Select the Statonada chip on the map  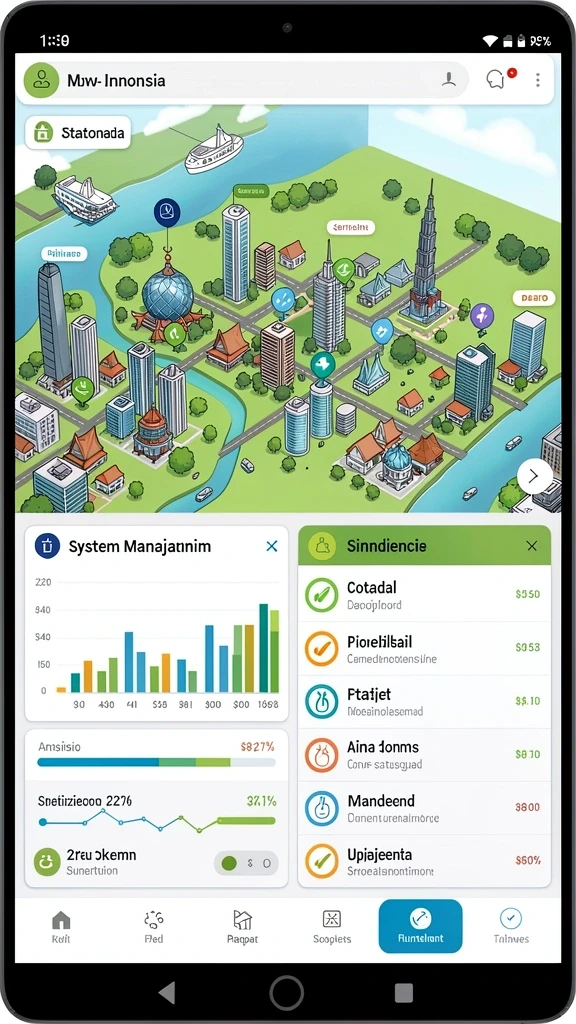pos(78,133)
